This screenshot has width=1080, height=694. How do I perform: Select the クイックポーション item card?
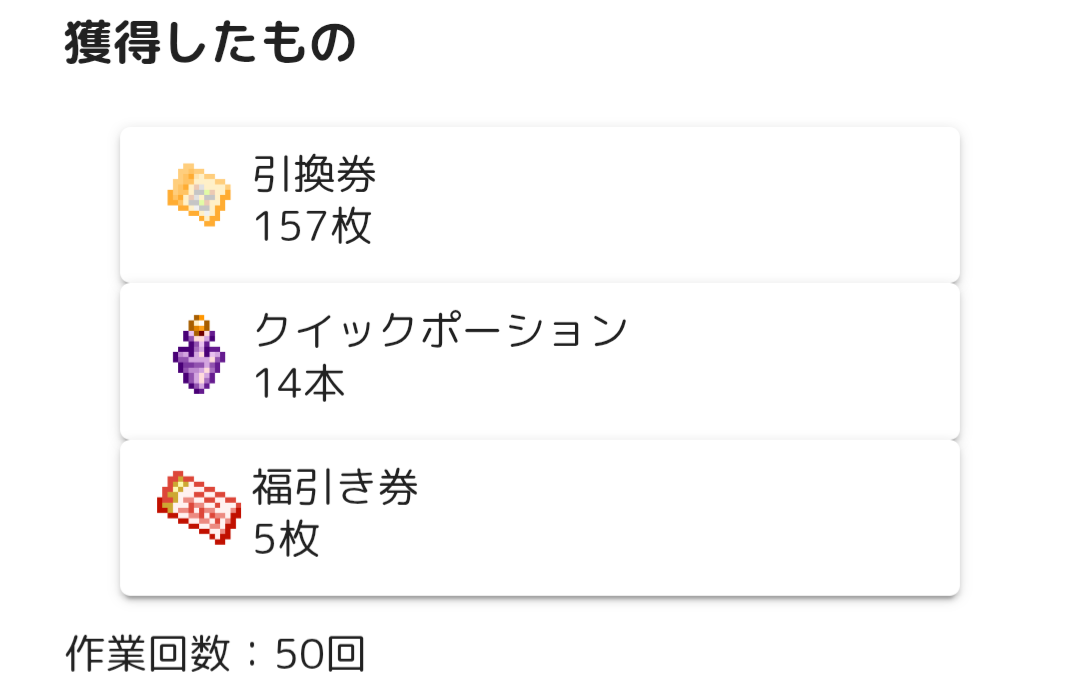tap(540, 361)
